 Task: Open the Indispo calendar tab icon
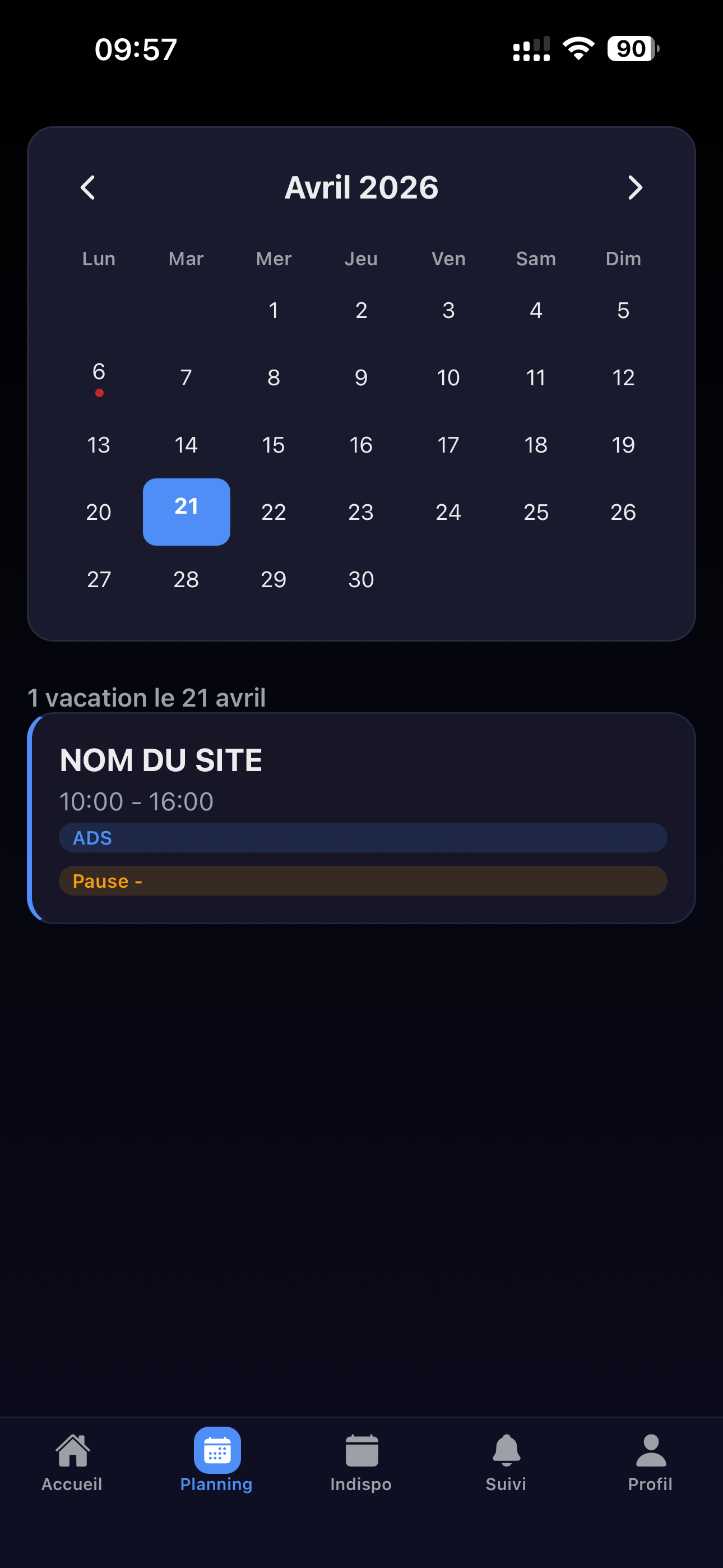point(361,1452)
